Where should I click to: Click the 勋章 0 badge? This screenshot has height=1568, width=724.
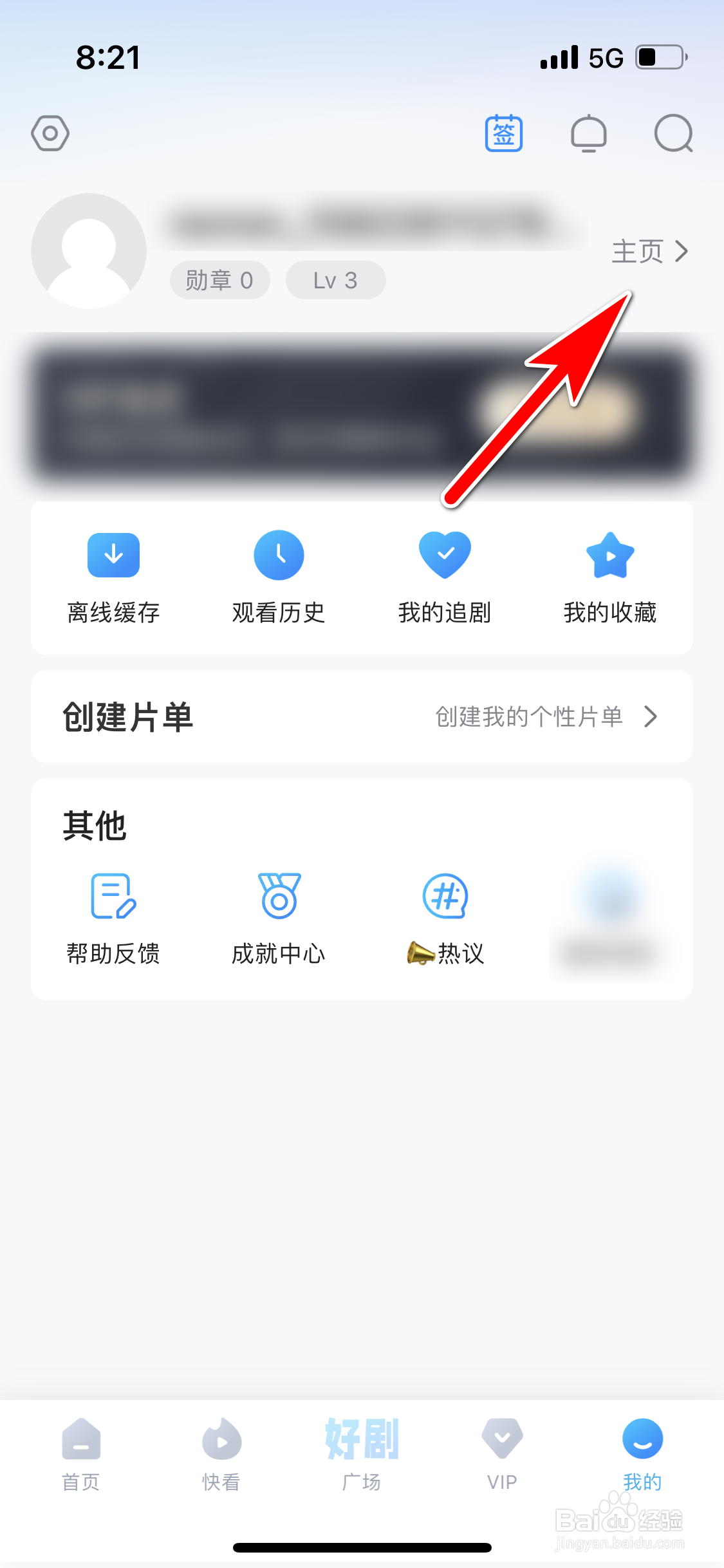[x=219, y=279]
